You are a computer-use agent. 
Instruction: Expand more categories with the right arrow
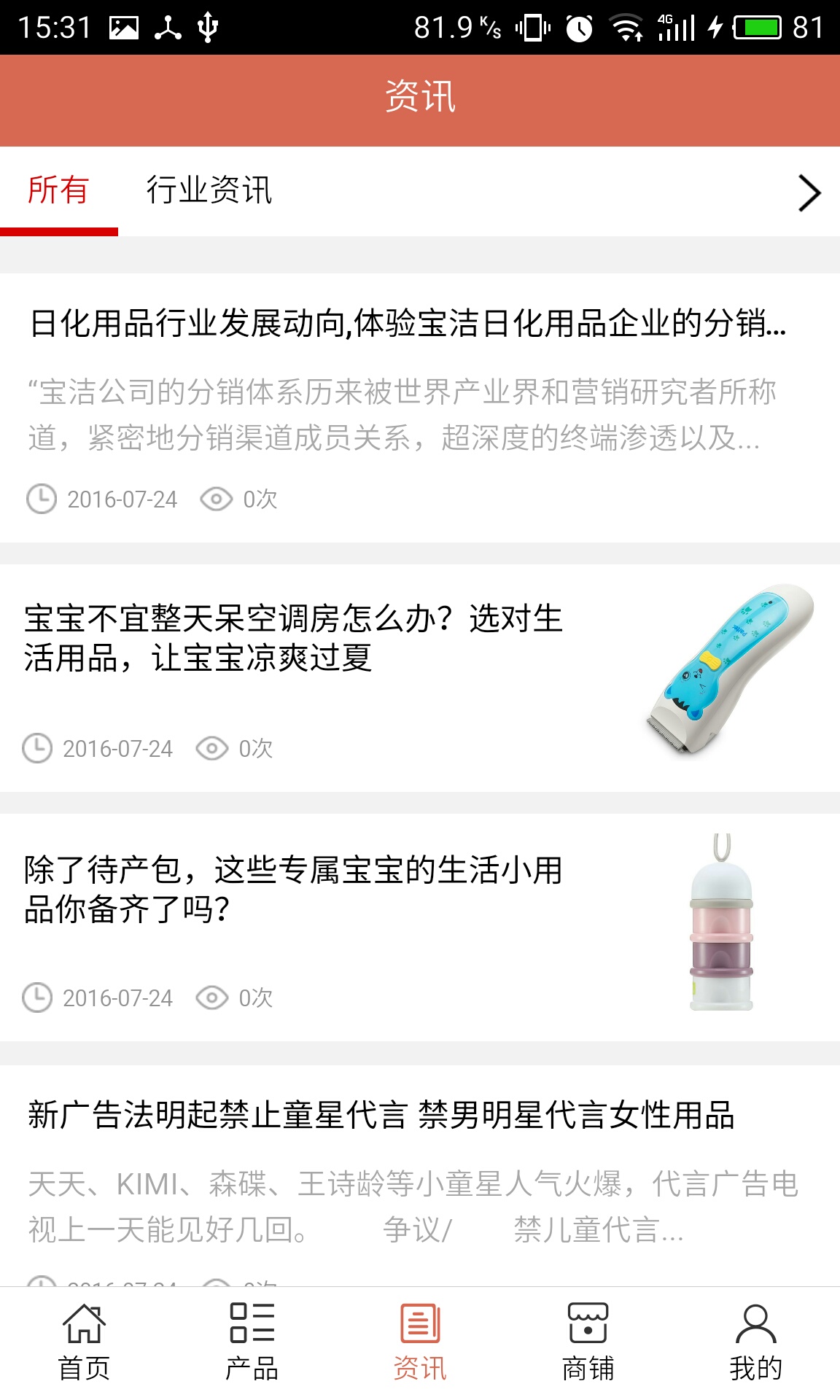click(809, 193)
